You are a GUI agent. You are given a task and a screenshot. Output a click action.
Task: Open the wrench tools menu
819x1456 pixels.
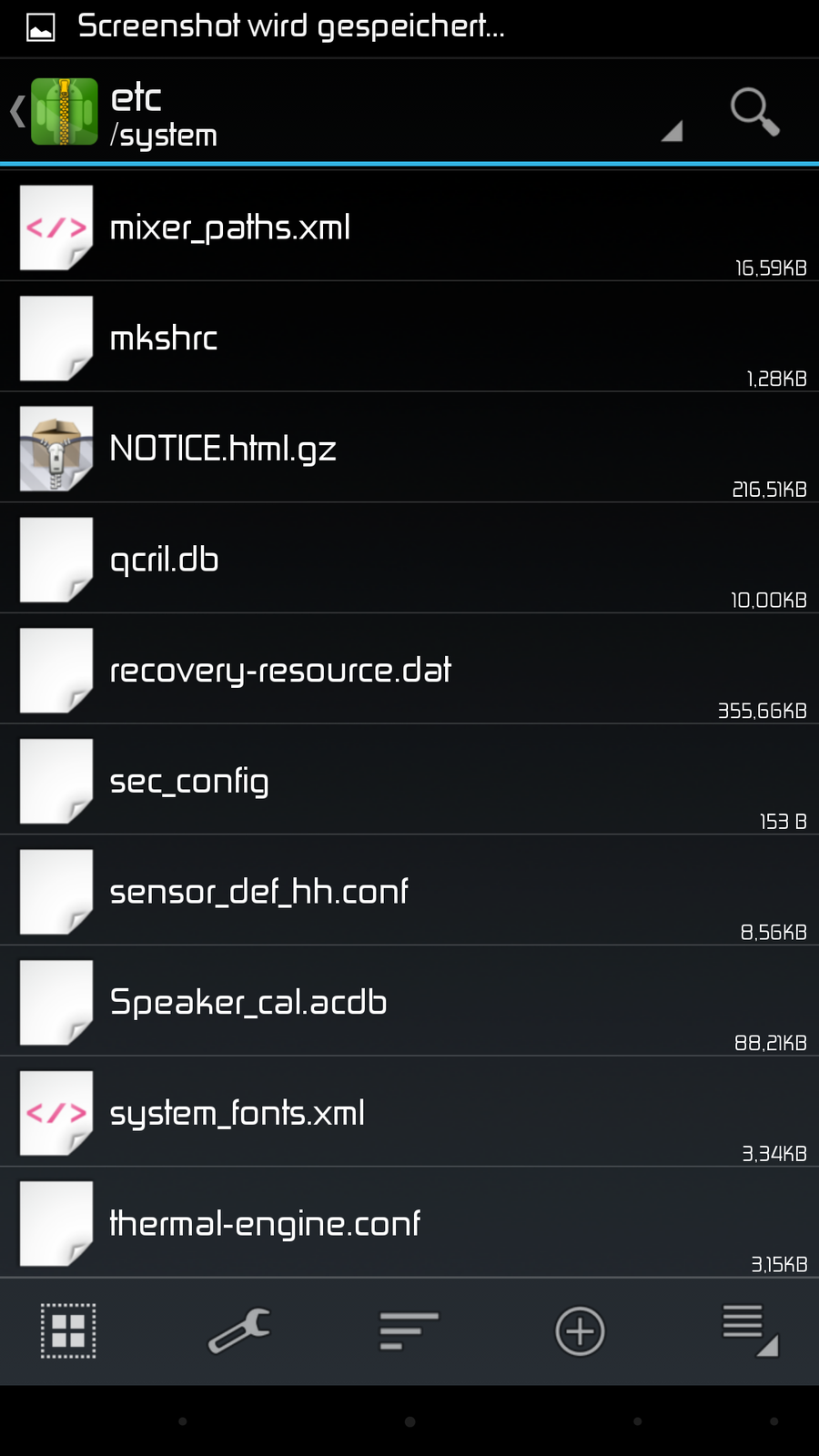(239, 1331)
